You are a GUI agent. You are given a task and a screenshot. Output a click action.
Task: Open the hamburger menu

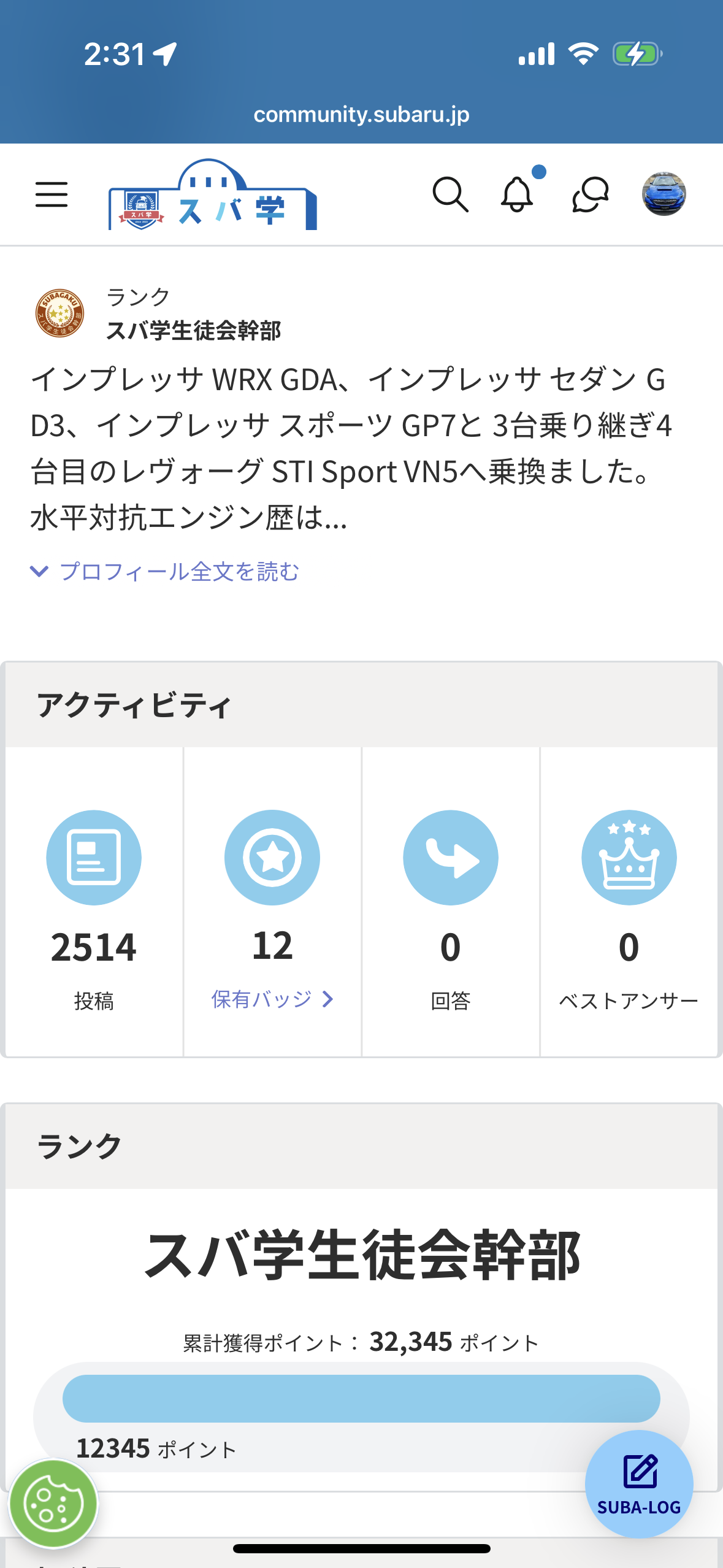coord(52,194)
